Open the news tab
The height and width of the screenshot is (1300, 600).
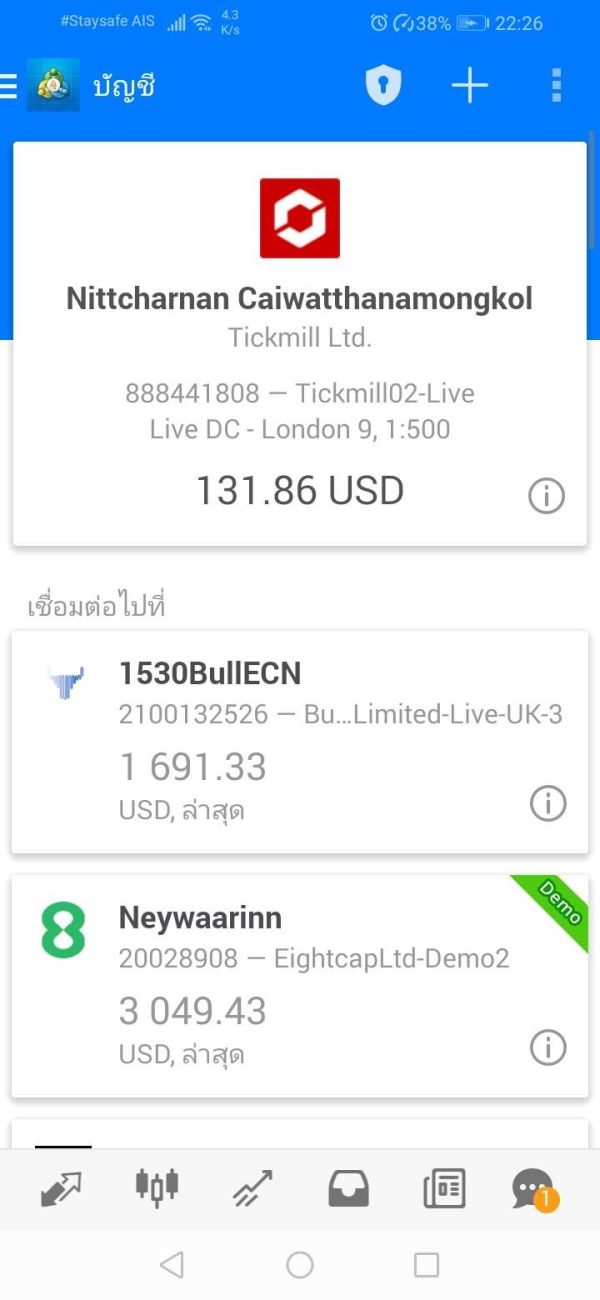[443, 1189]
